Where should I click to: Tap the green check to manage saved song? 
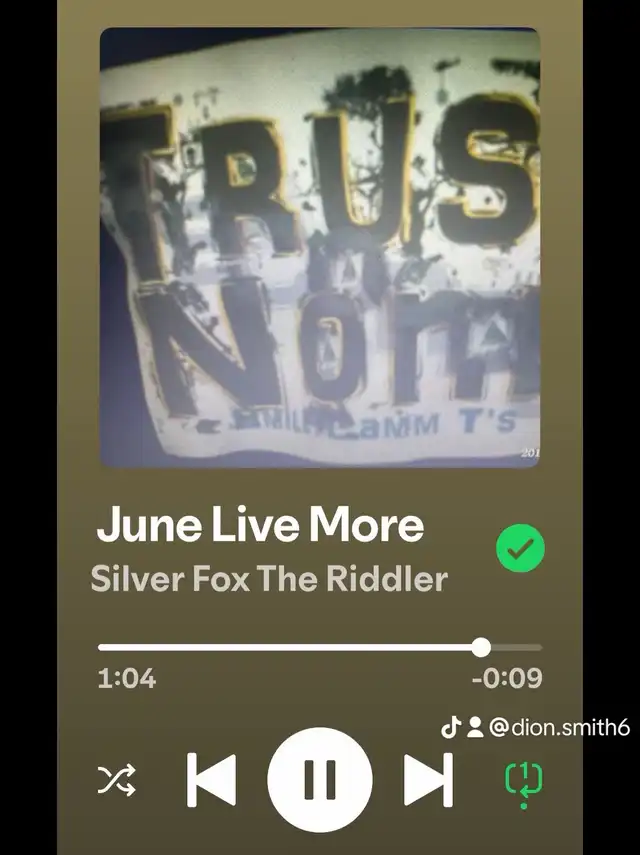click(520, 547)
